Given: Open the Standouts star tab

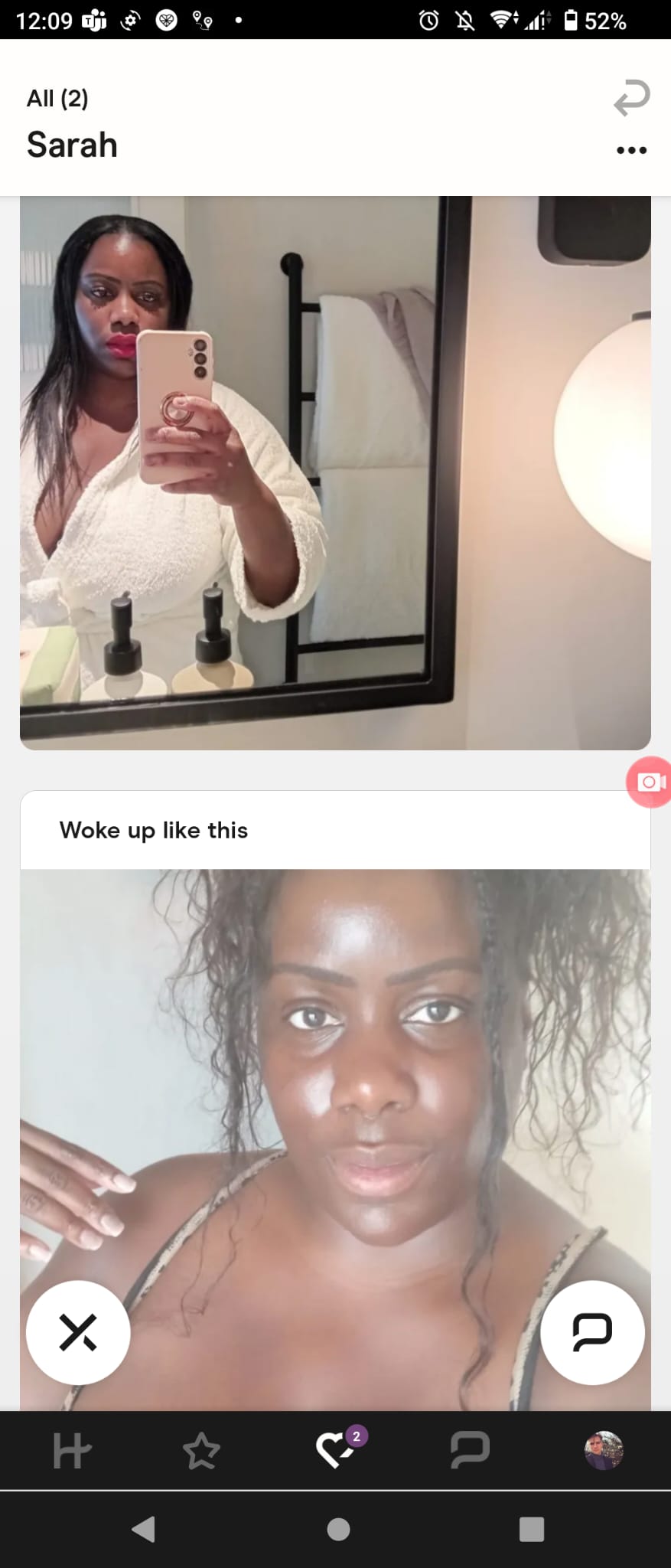Looking at the screenshot, I should coord(202,1450).
